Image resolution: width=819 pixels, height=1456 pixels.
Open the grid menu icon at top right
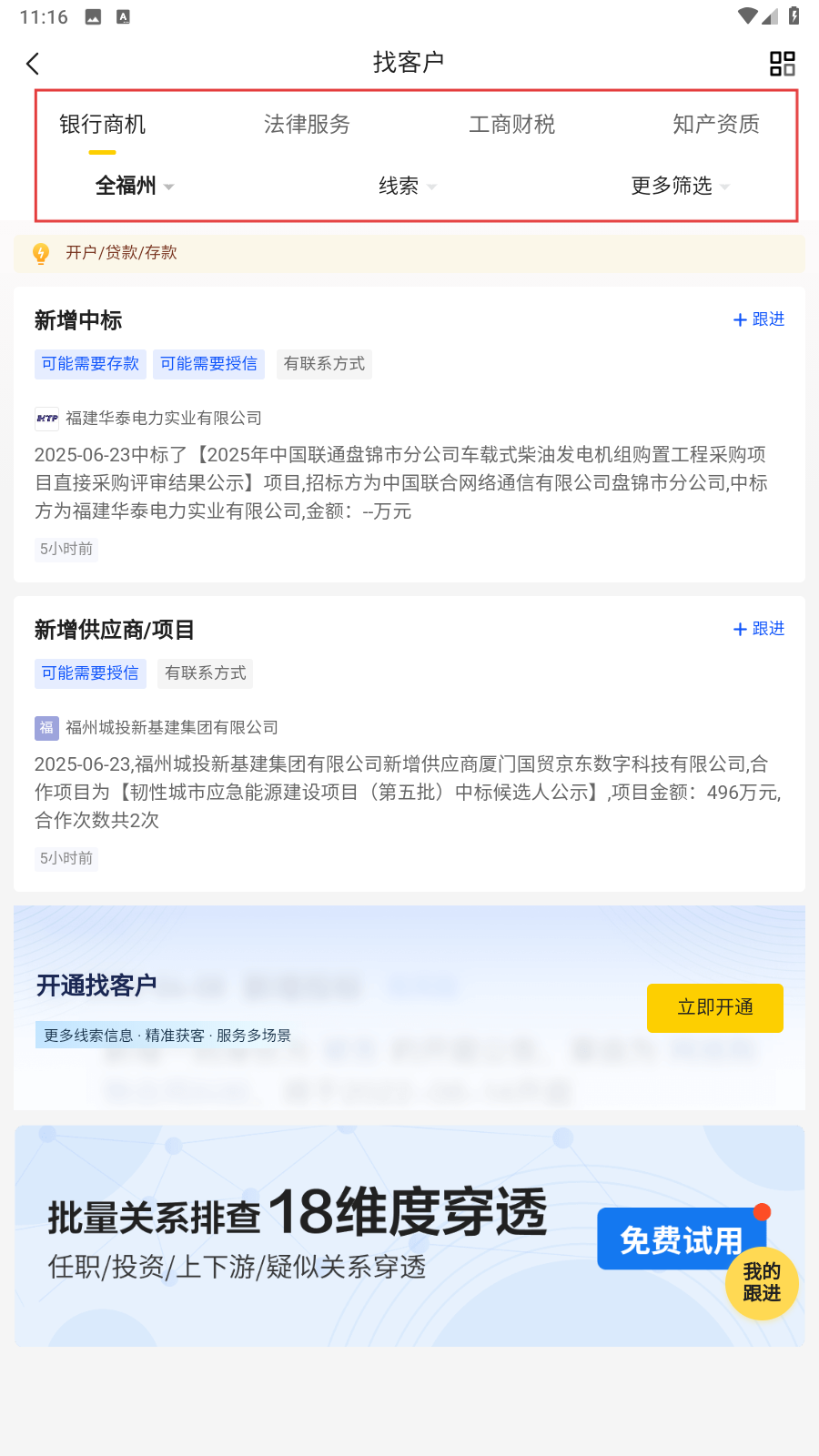point(783,64)
